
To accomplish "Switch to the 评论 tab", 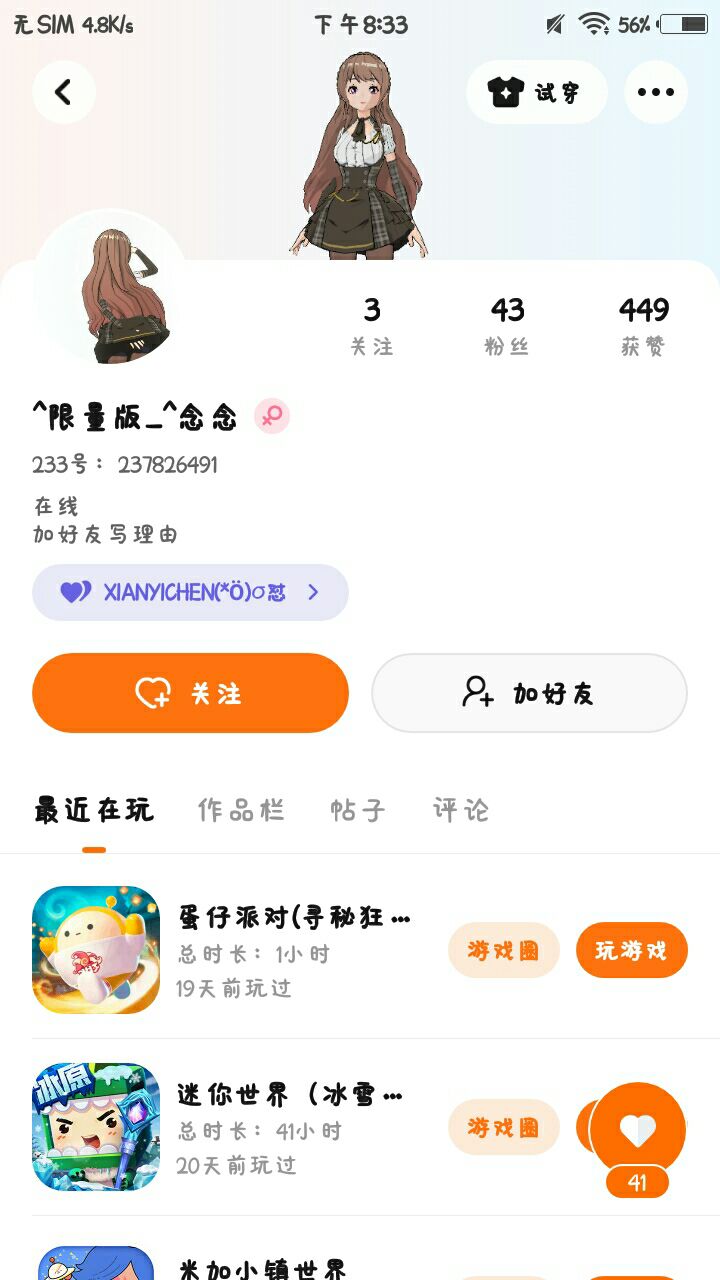I will [461, 809].
